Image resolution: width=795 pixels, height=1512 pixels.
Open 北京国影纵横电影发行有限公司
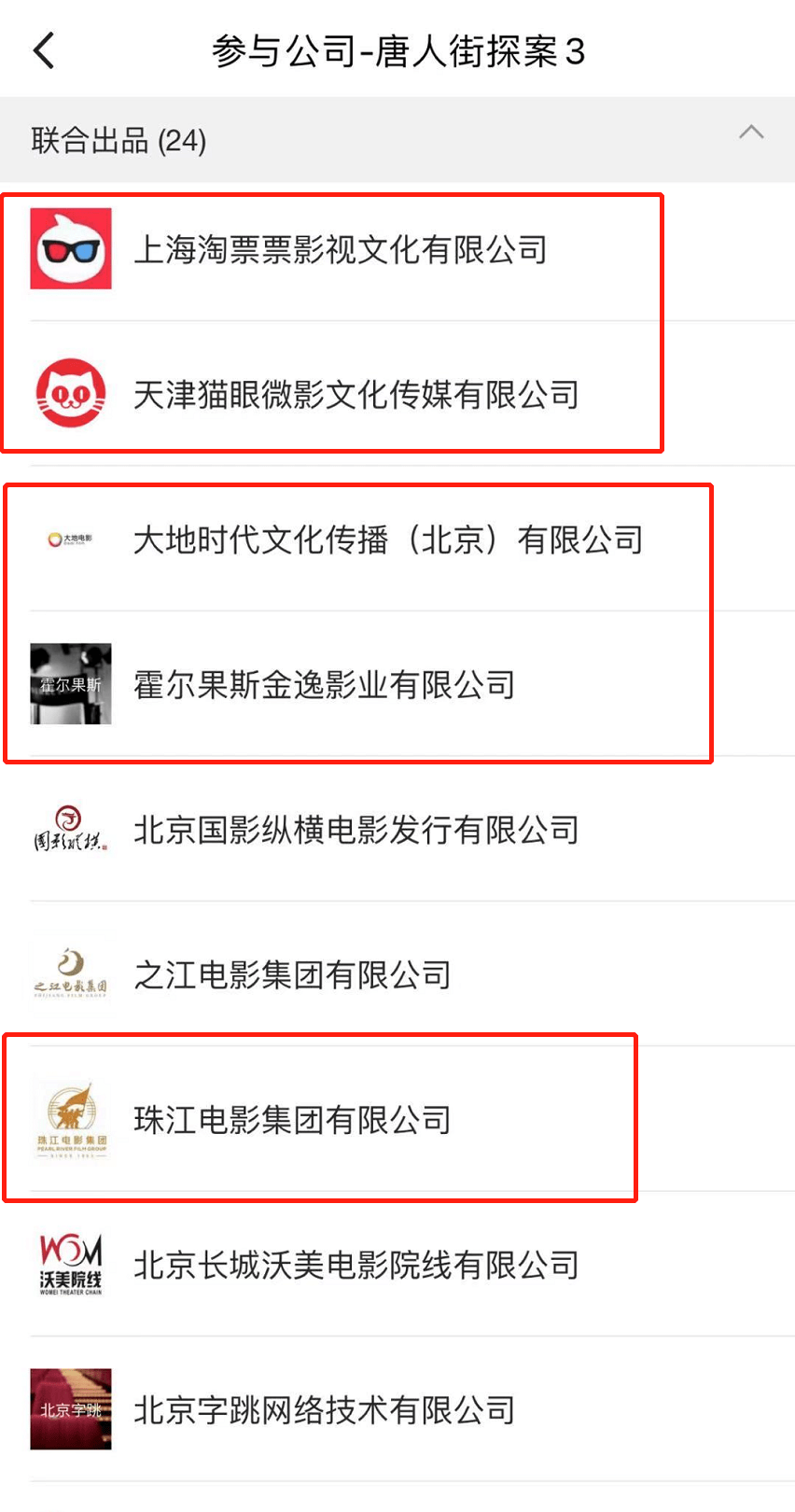click(356, 830)
